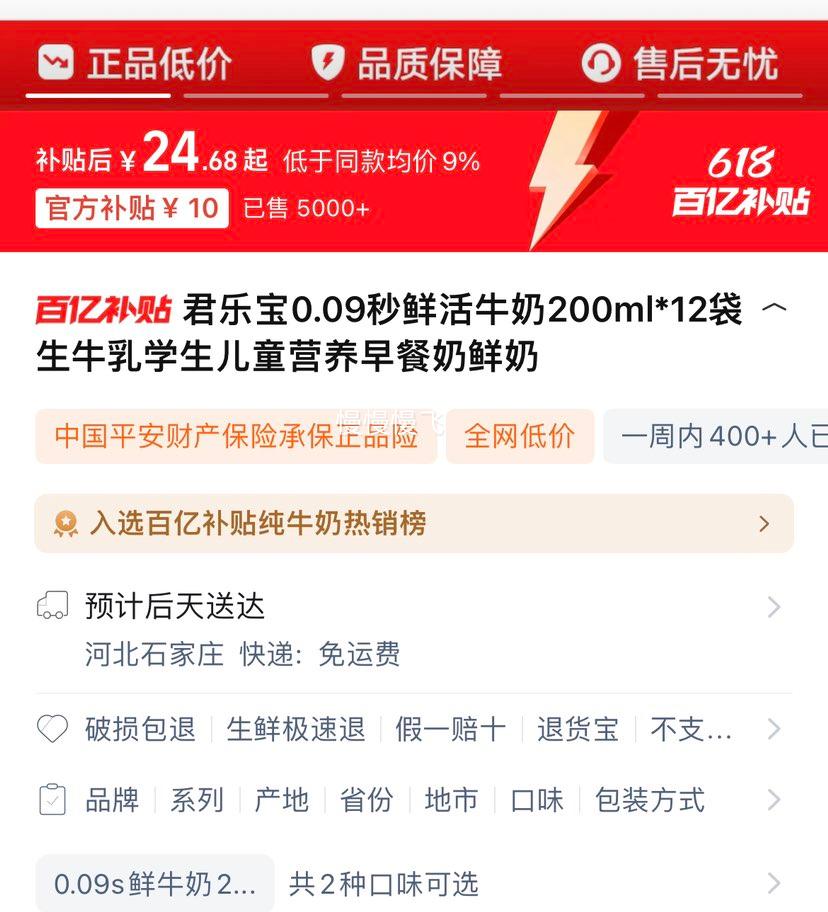Screen dimensions: 828x912
Task: Click the 全网低价 tag
Action: tap(520, 436)
